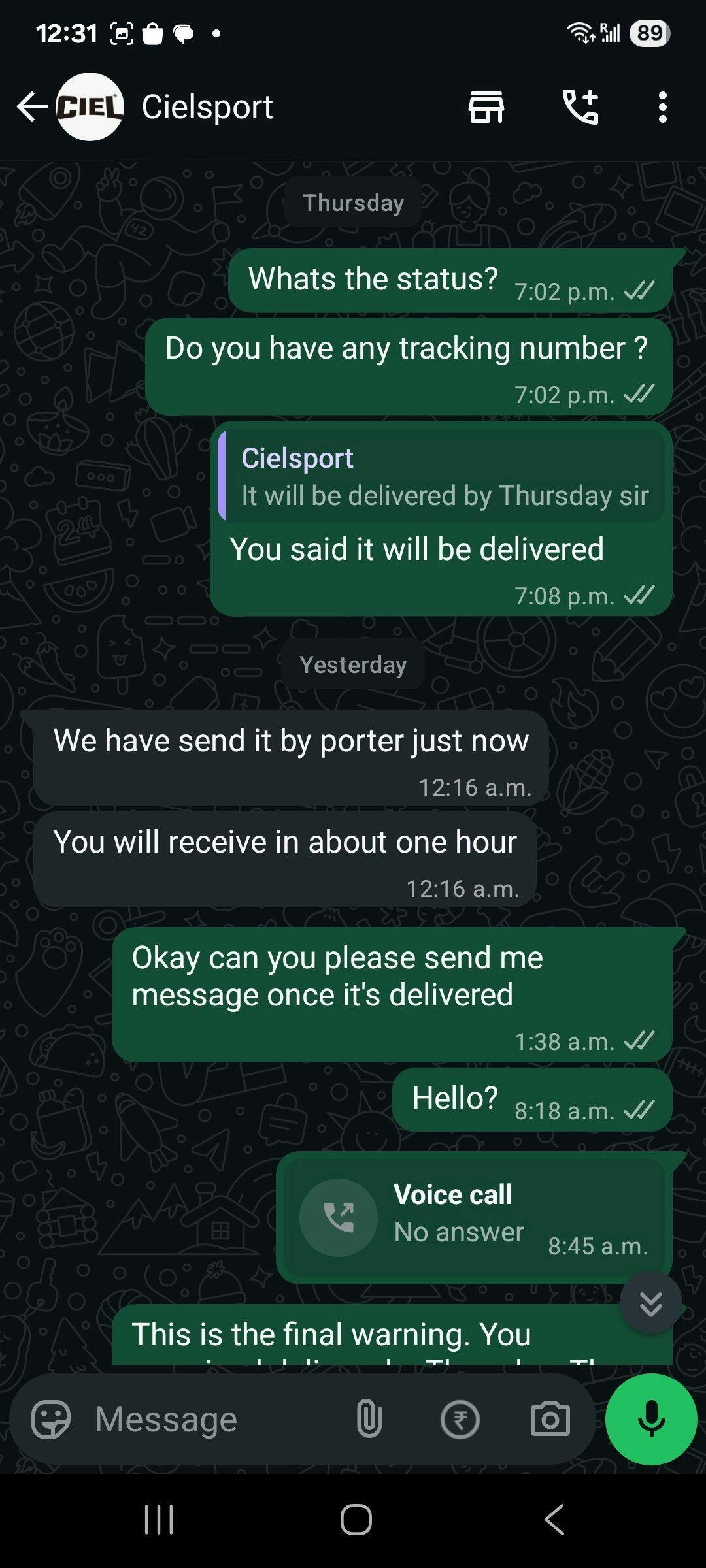Jump to the latest messages
Viewport: 706px width, 1568px height.
click(650, 1303)
